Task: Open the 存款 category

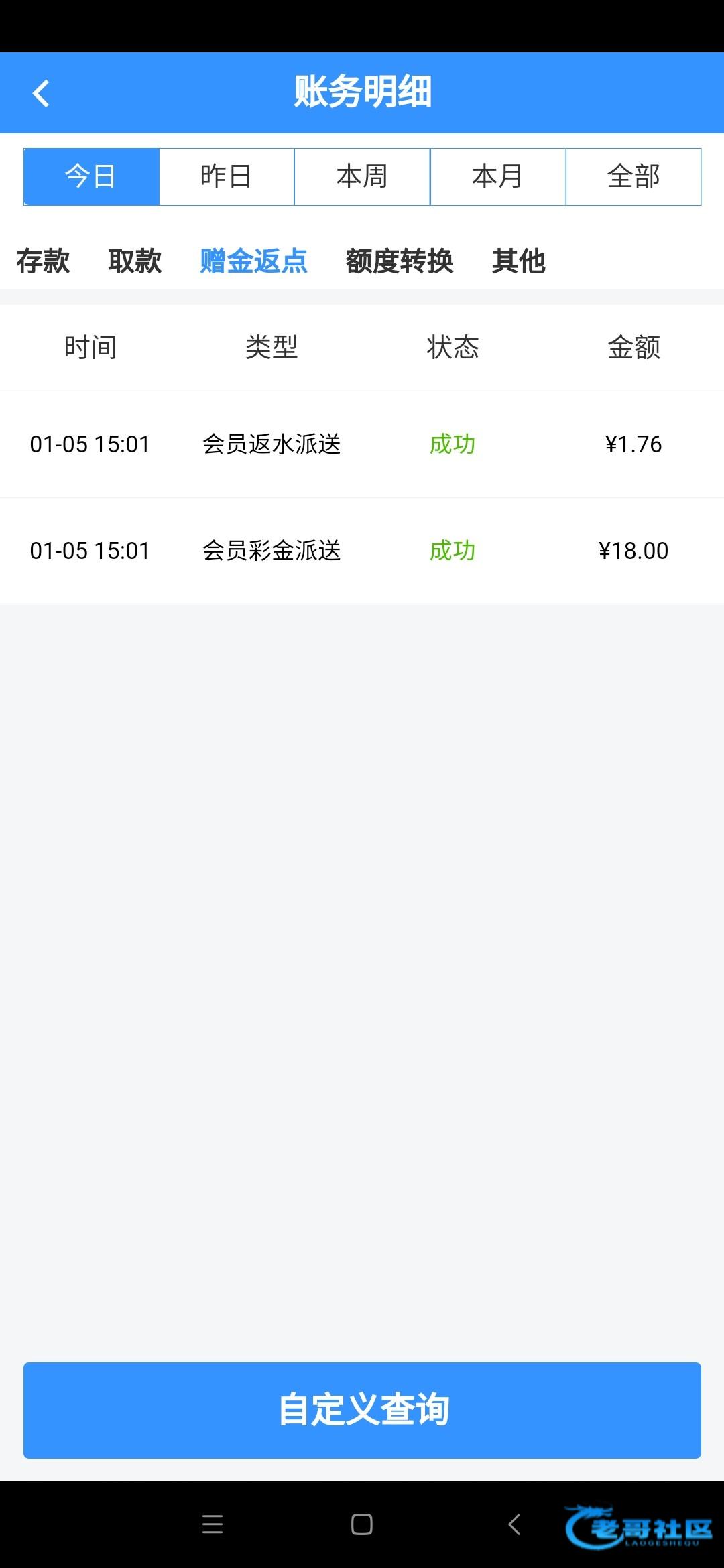Action: pyautogui.click(x=43, y=261)
